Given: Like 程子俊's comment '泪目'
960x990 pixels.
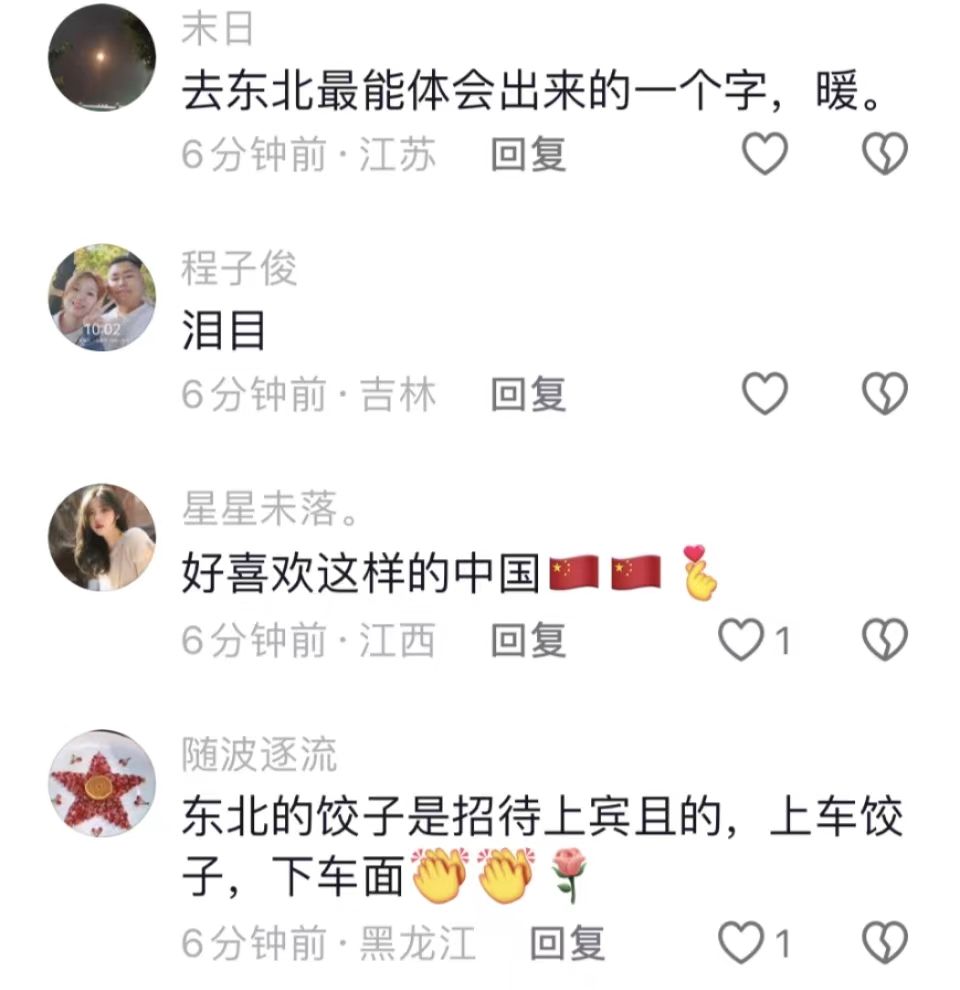Looking at the screenshot, I should click(x=766, y=393).
